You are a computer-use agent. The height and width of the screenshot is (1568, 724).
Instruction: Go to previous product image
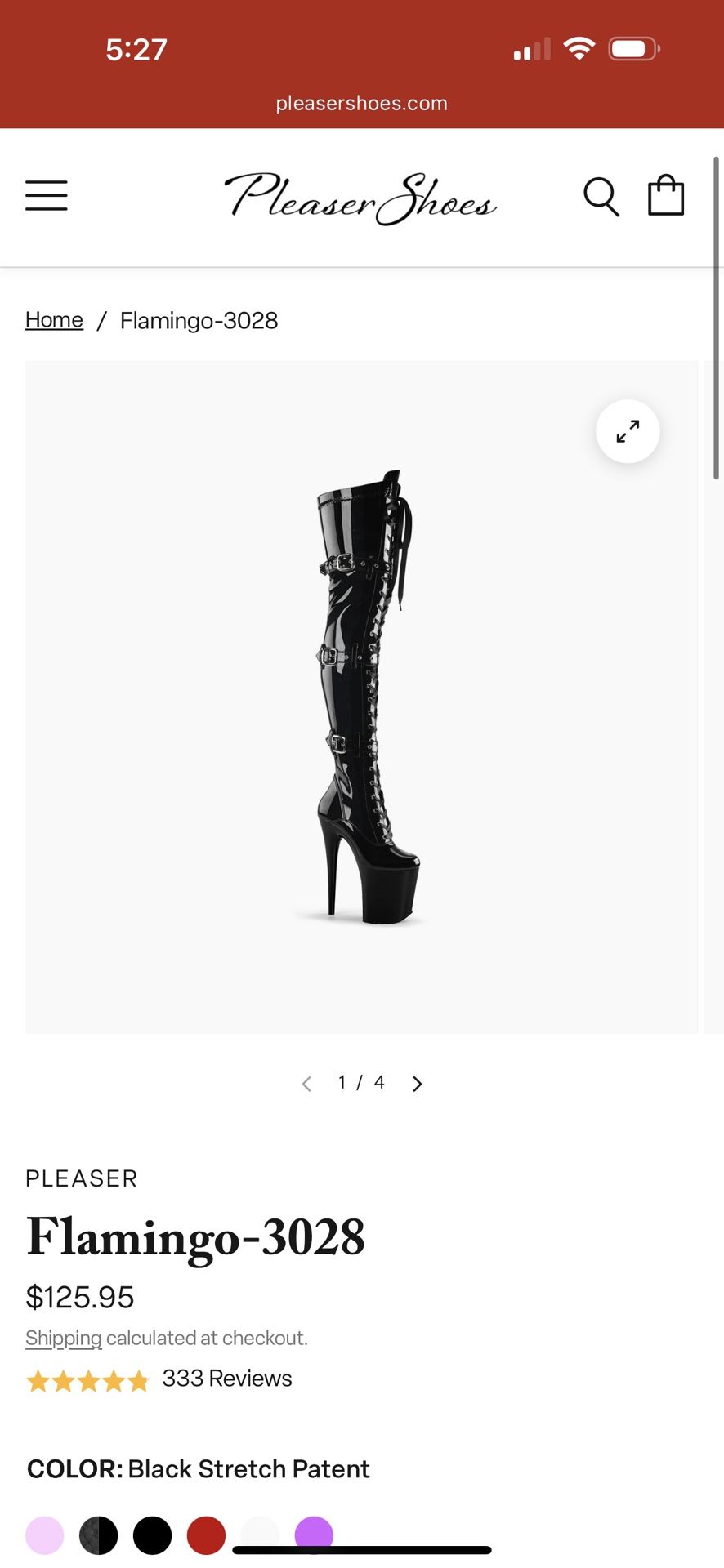pos(307,1084)
